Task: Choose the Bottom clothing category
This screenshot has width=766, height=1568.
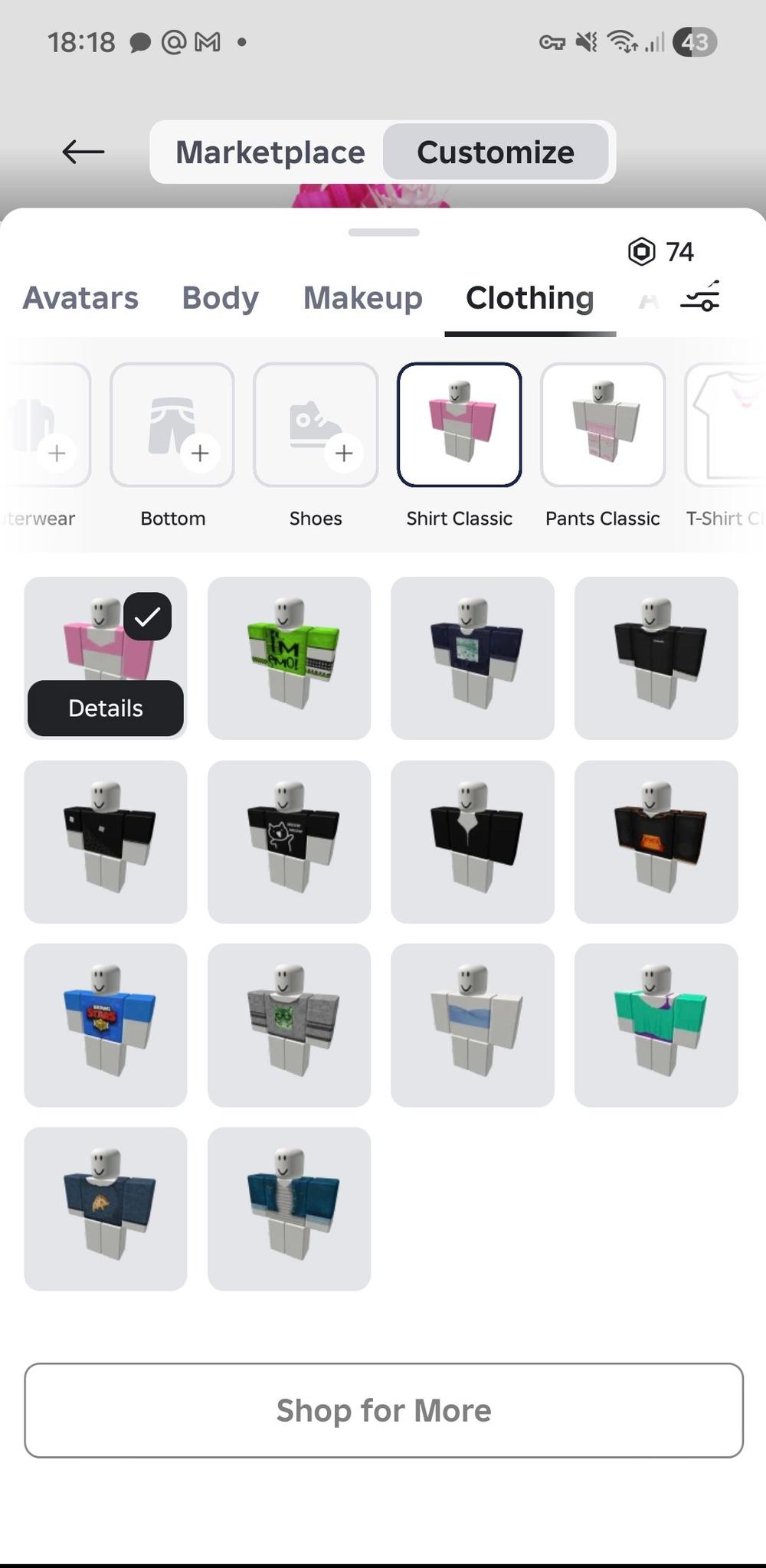Action: click(x=172, y=425)
